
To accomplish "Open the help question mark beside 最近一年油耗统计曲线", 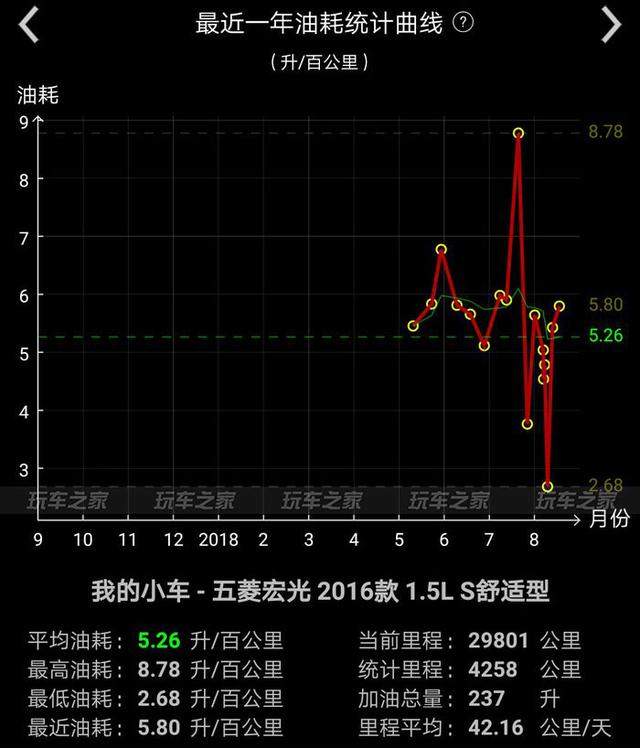I will [463, 23].
